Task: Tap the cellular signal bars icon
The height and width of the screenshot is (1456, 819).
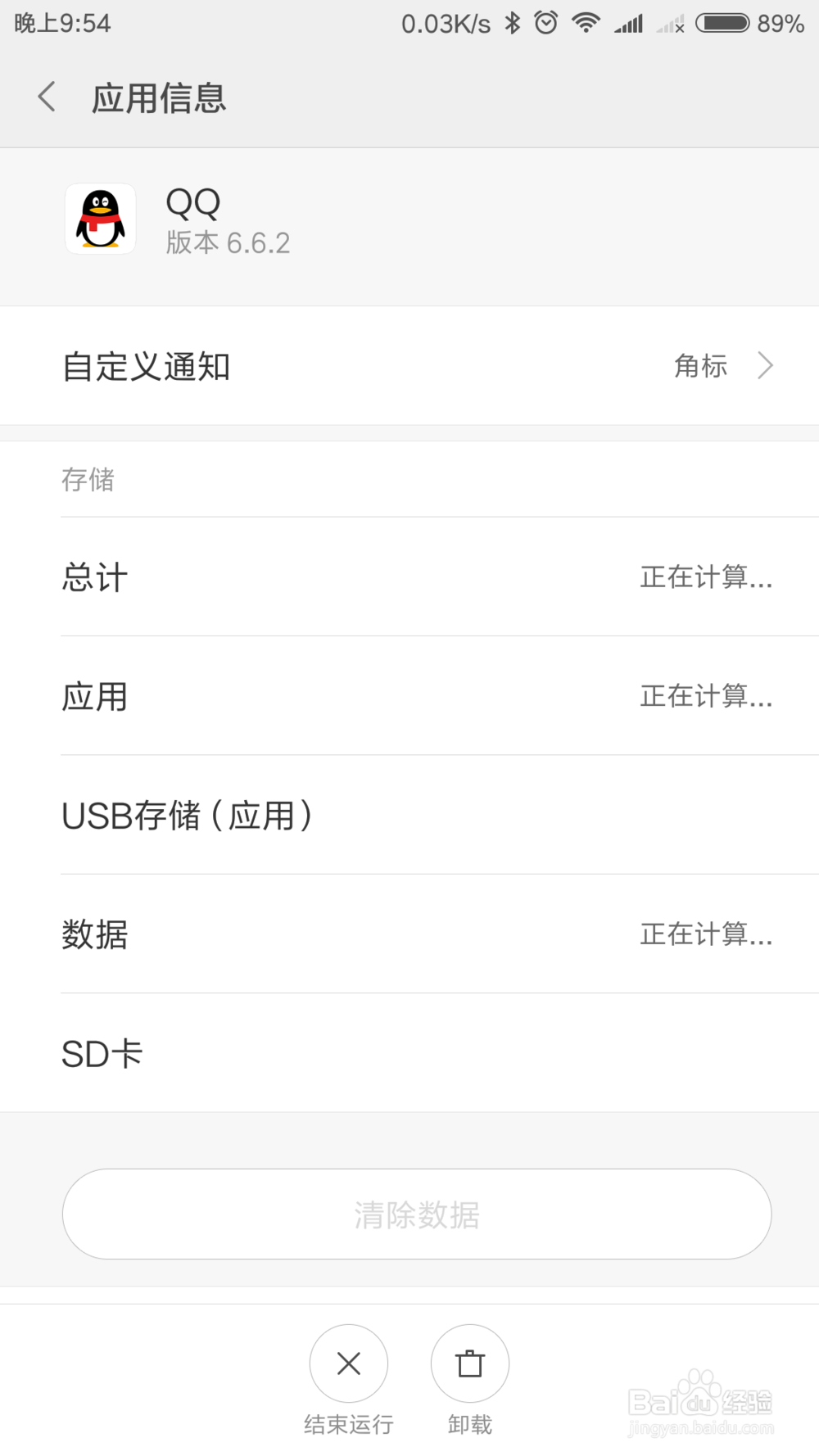Action: tap(627, 23)
